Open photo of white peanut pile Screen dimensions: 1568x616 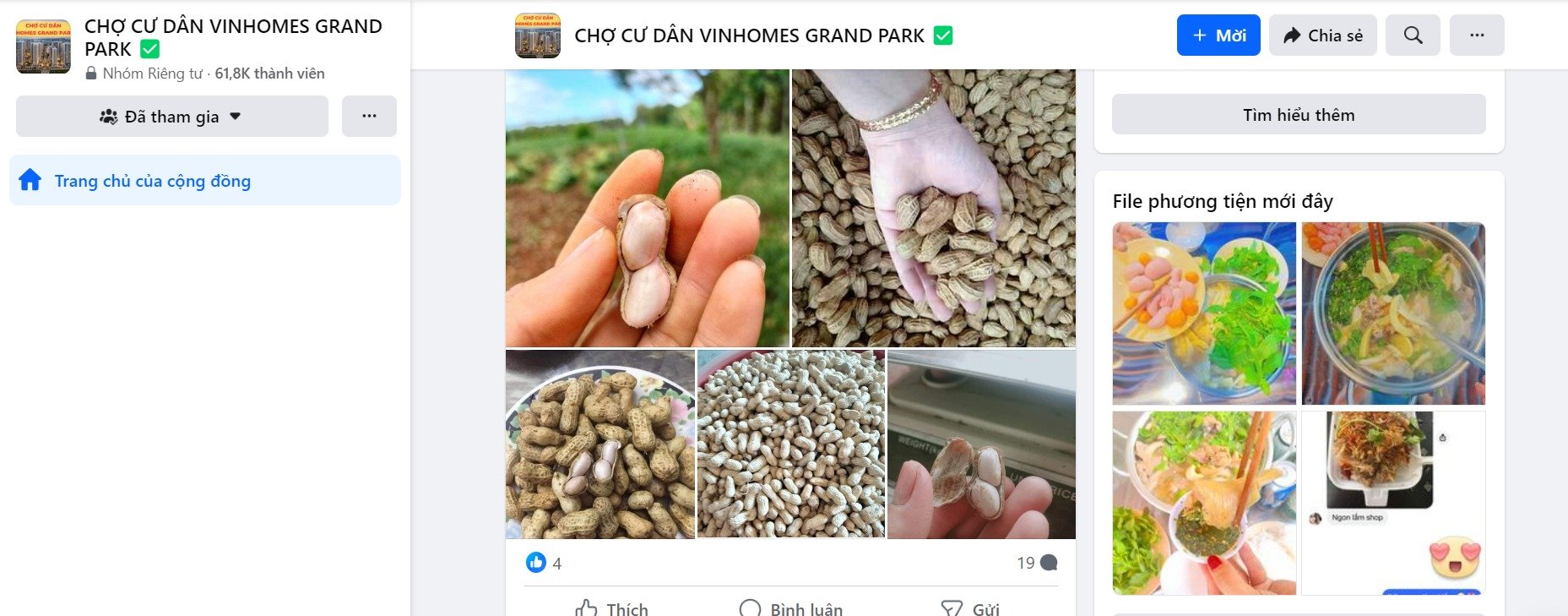[790, 444]
